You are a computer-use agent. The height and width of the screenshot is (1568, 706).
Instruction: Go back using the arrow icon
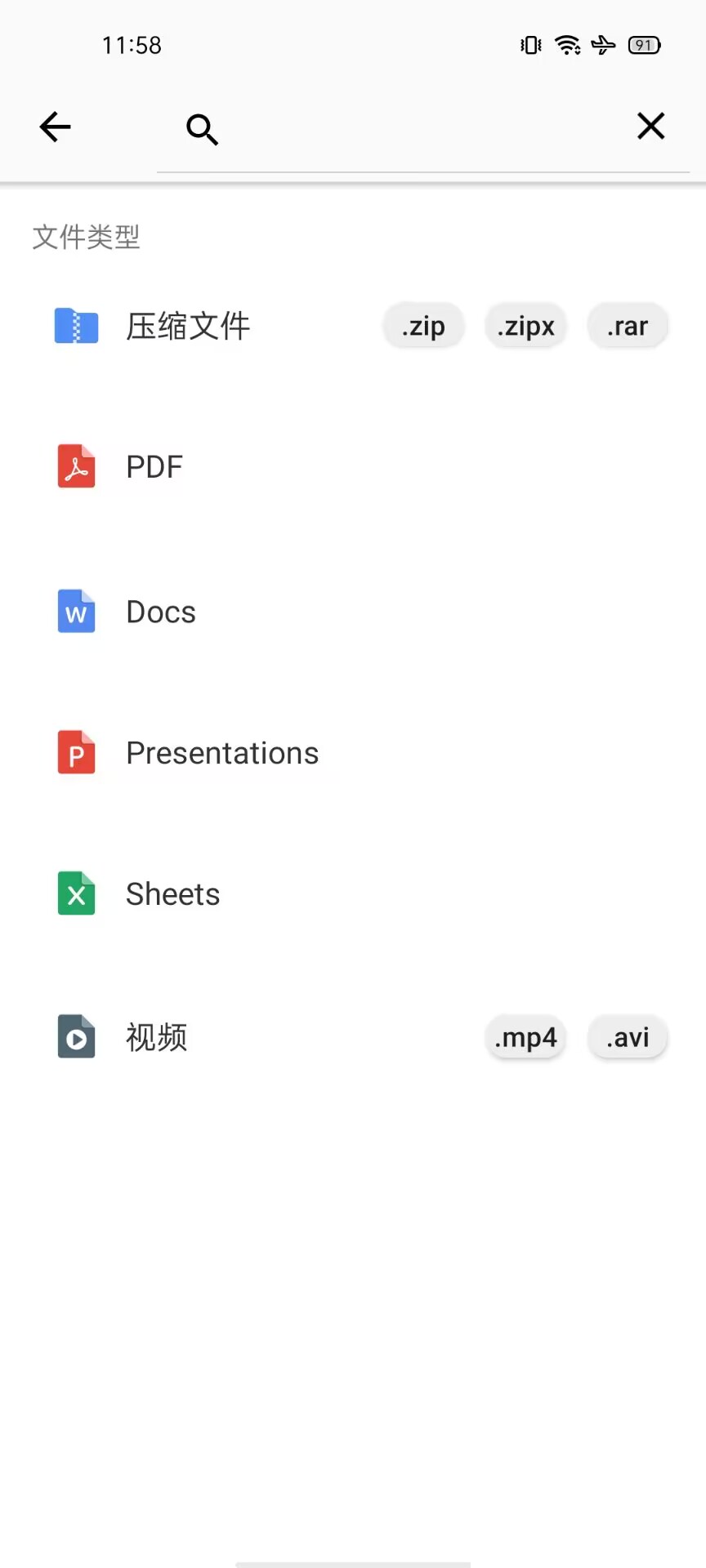(x=56, y=127)
